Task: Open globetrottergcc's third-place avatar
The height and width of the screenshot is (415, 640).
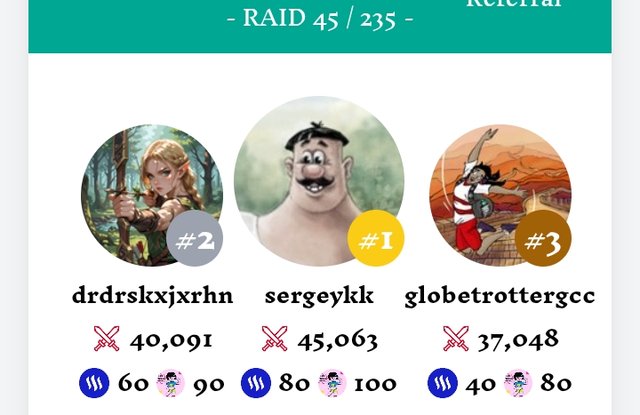Action: 499,195
